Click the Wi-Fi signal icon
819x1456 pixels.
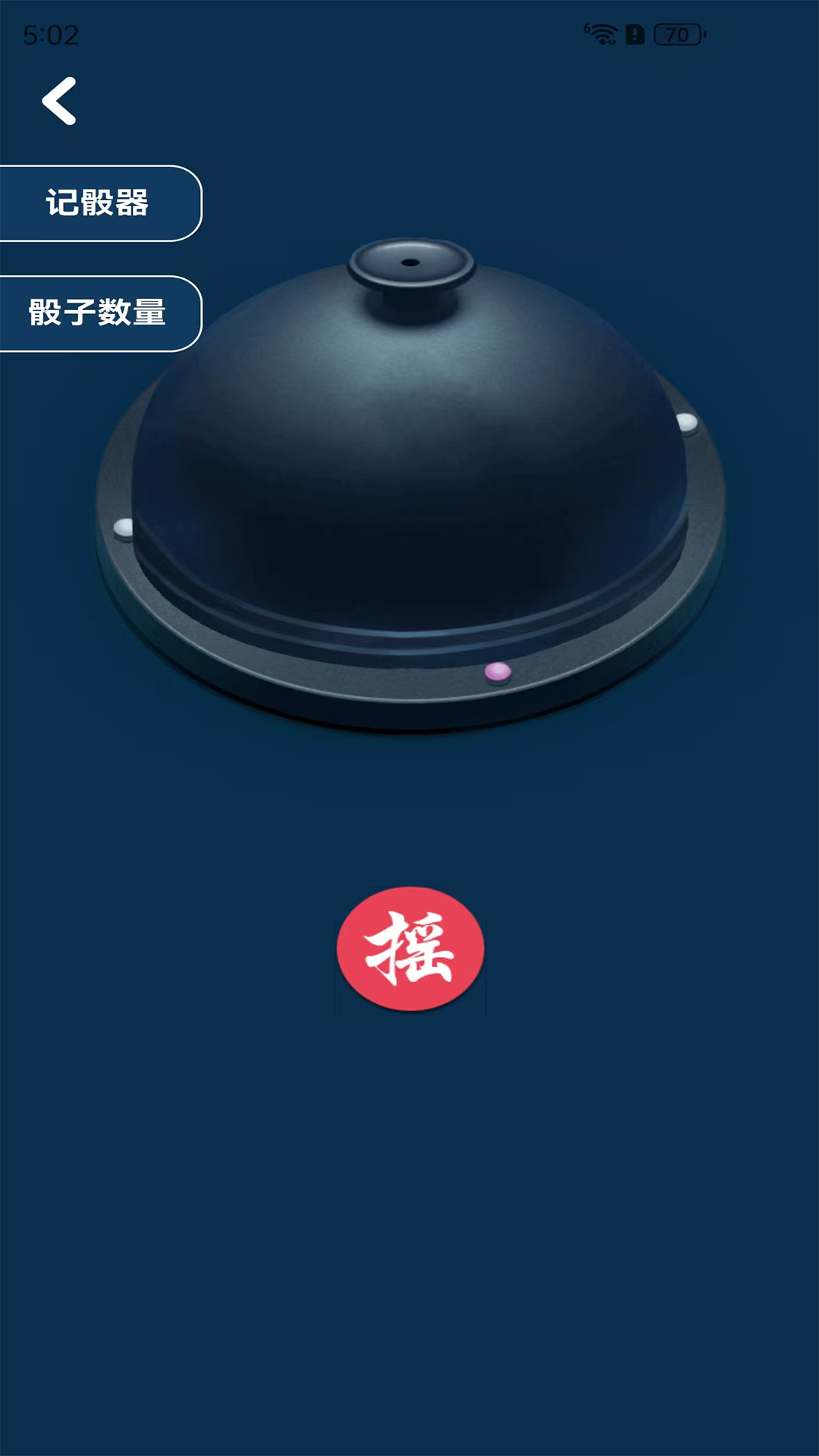point(603,32)
